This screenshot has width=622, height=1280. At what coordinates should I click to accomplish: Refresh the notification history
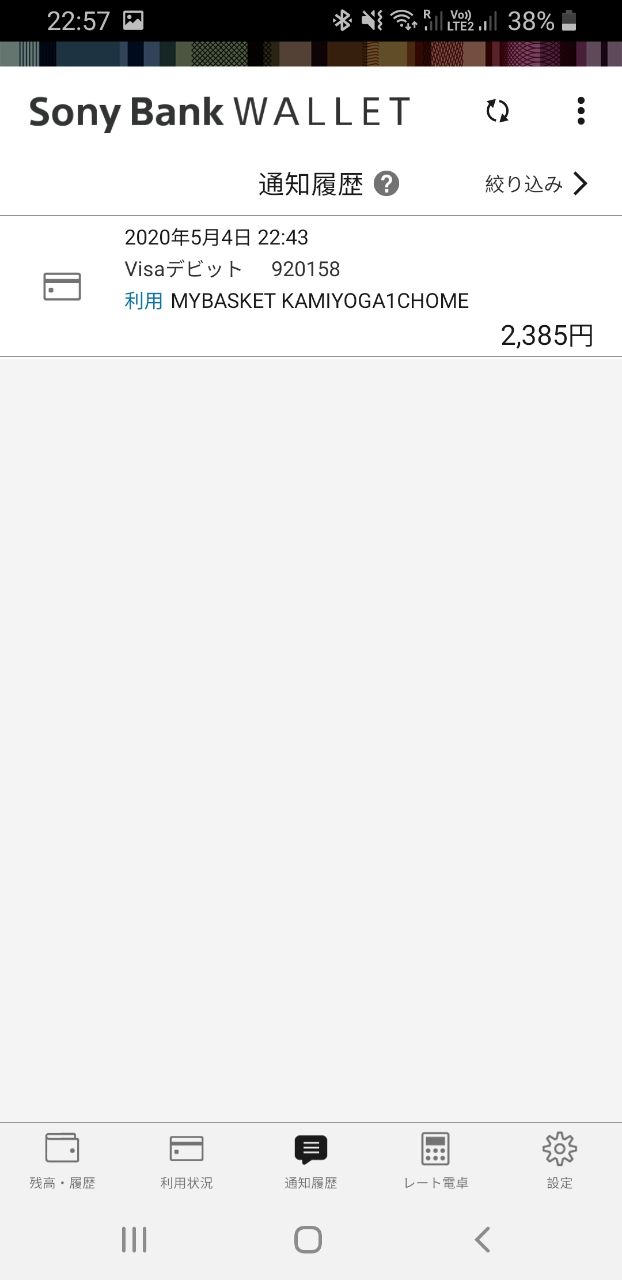click(x=497, y=111)
